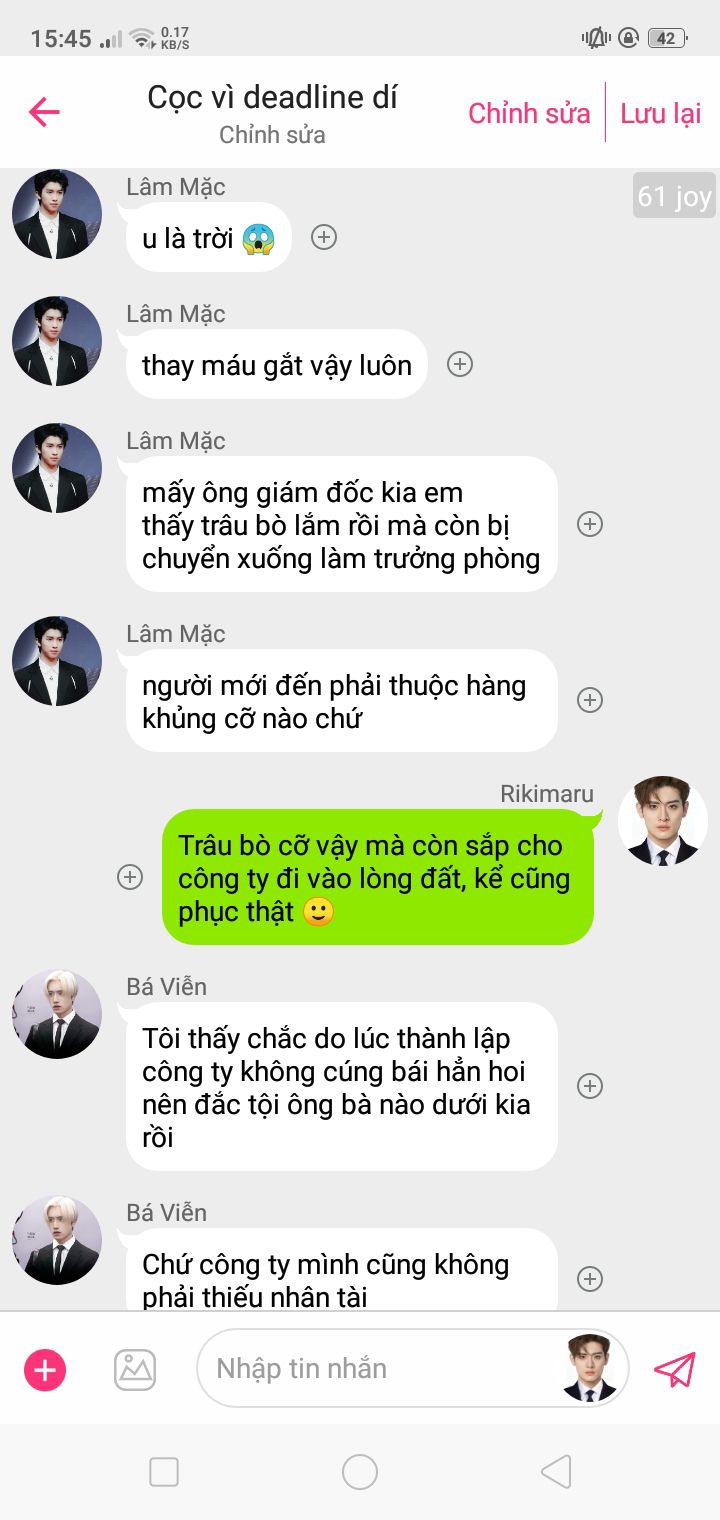The height and width of the screenshot is (1520, 720).
Task: Tap plus icon beside 'người mới đến' message
Action: tap(590, 700)
